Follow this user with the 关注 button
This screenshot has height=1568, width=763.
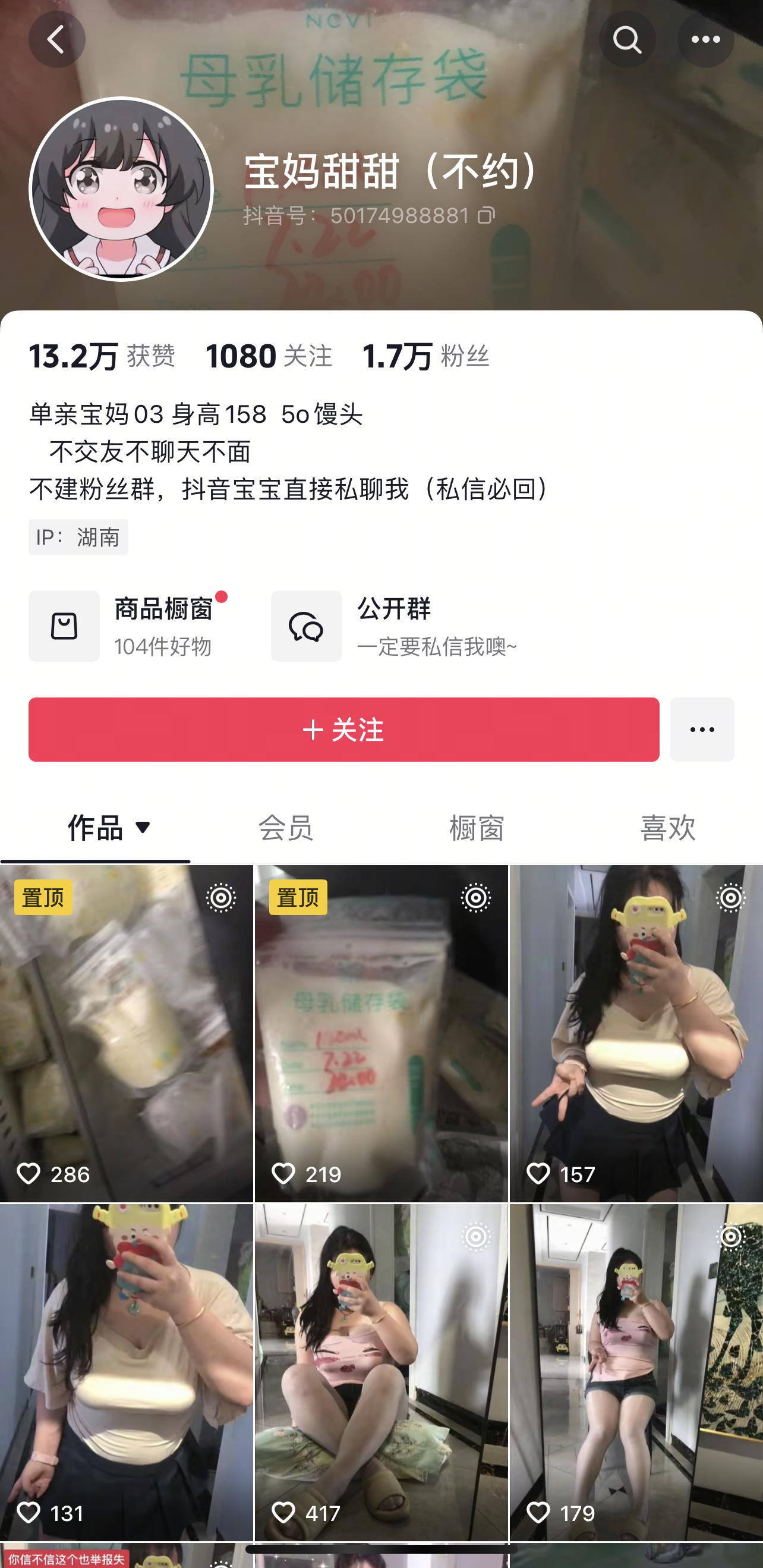(x=344, y=729)
